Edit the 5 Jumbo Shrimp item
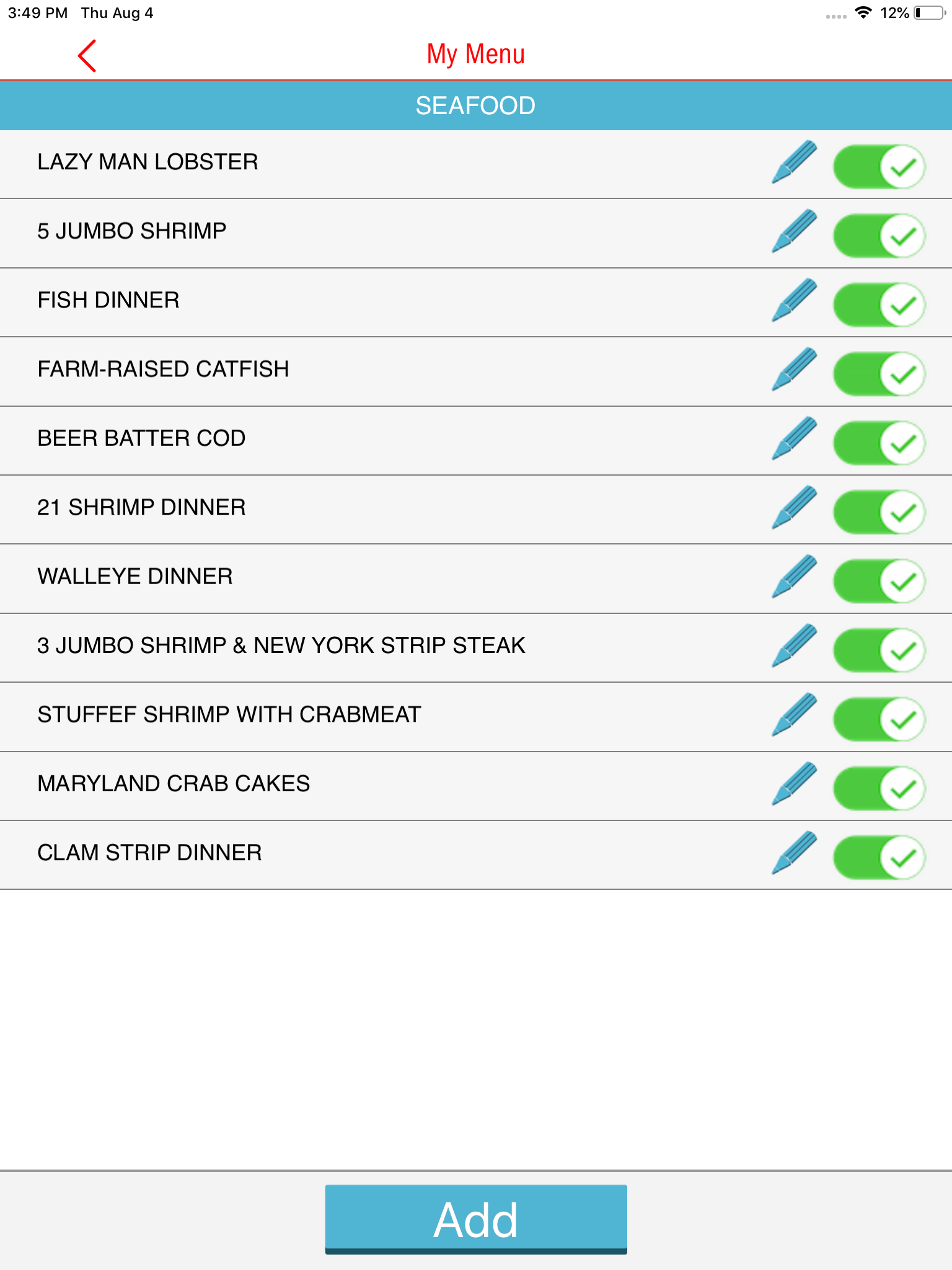Screen dimensions: 952x1270 coord(794,231)
